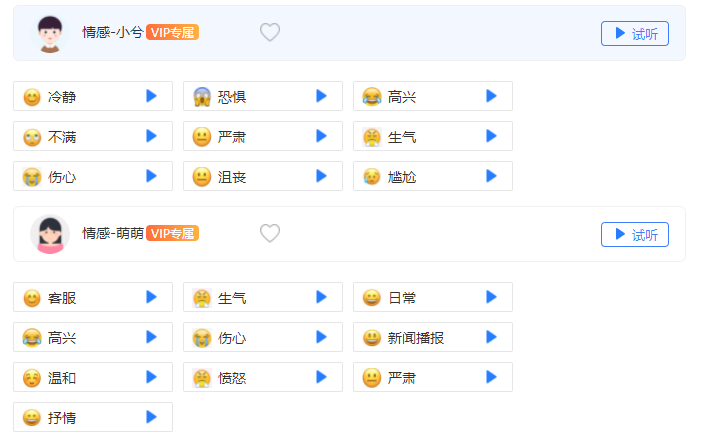
Task: Play the 日常 style sample
Action: [x=491, y=297]
